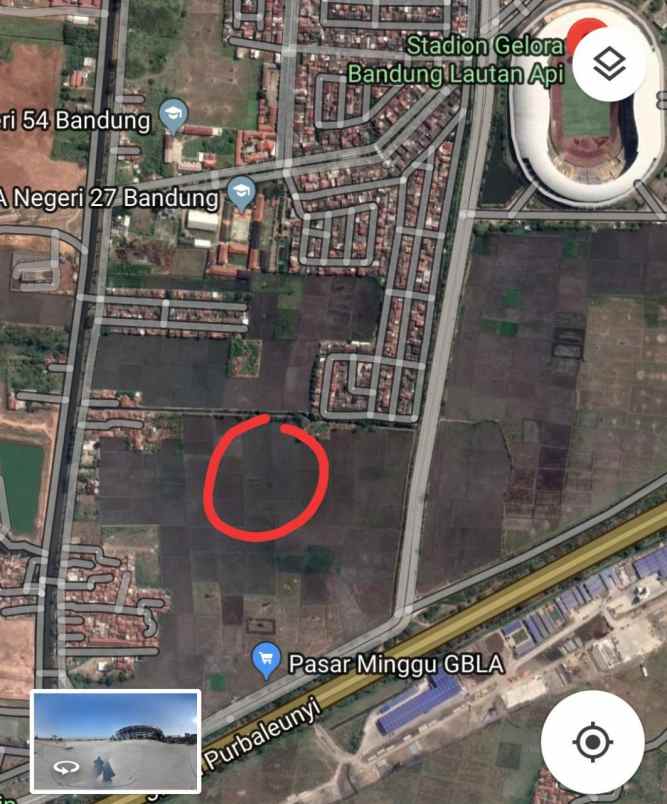Select Pasar Minggu GBLA shopping marker
Screen dimensions: 667x804
point(265,661)
